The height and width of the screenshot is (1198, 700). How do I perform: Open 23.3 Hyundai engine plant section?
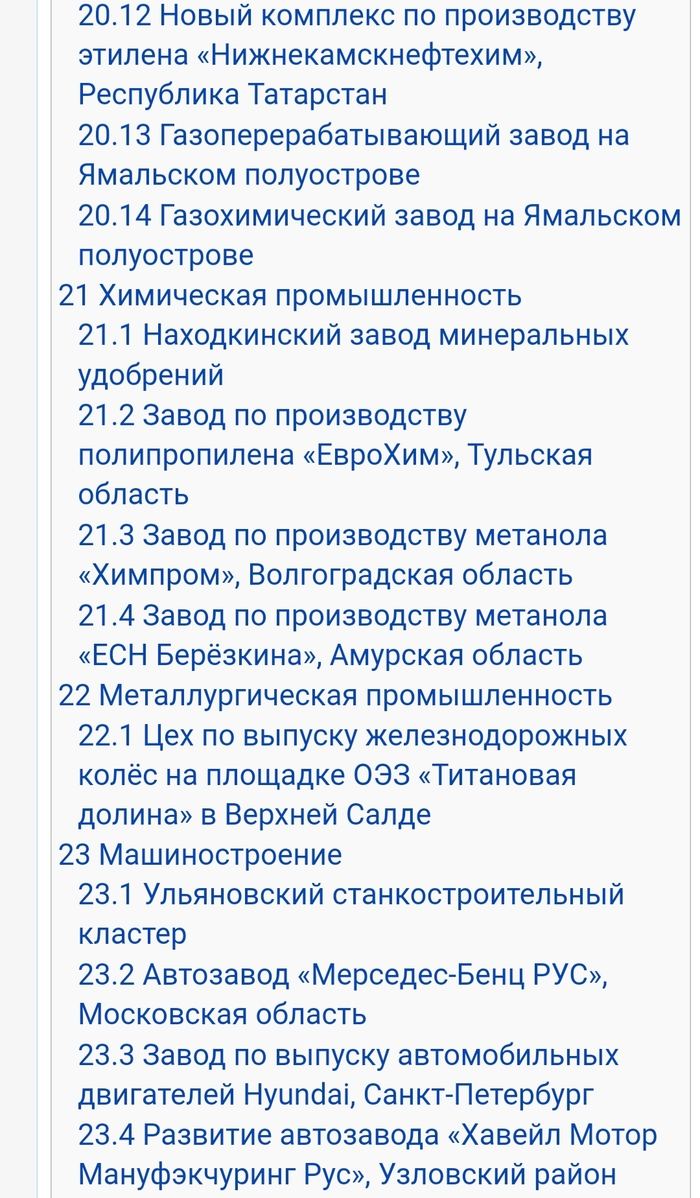coord(348,1055)
